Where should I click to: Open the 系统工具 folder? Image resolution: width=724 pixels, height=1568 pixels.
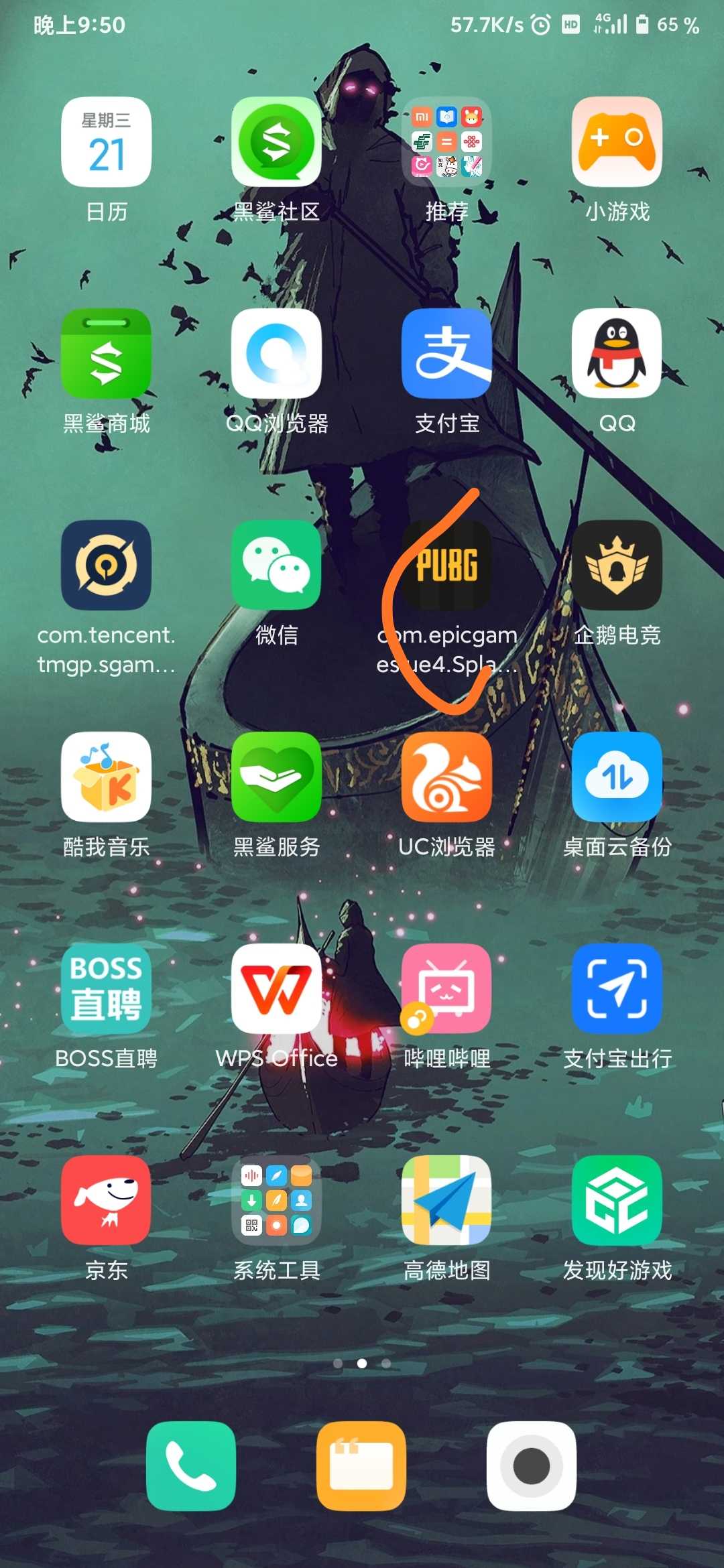[x=276, y=1201]
